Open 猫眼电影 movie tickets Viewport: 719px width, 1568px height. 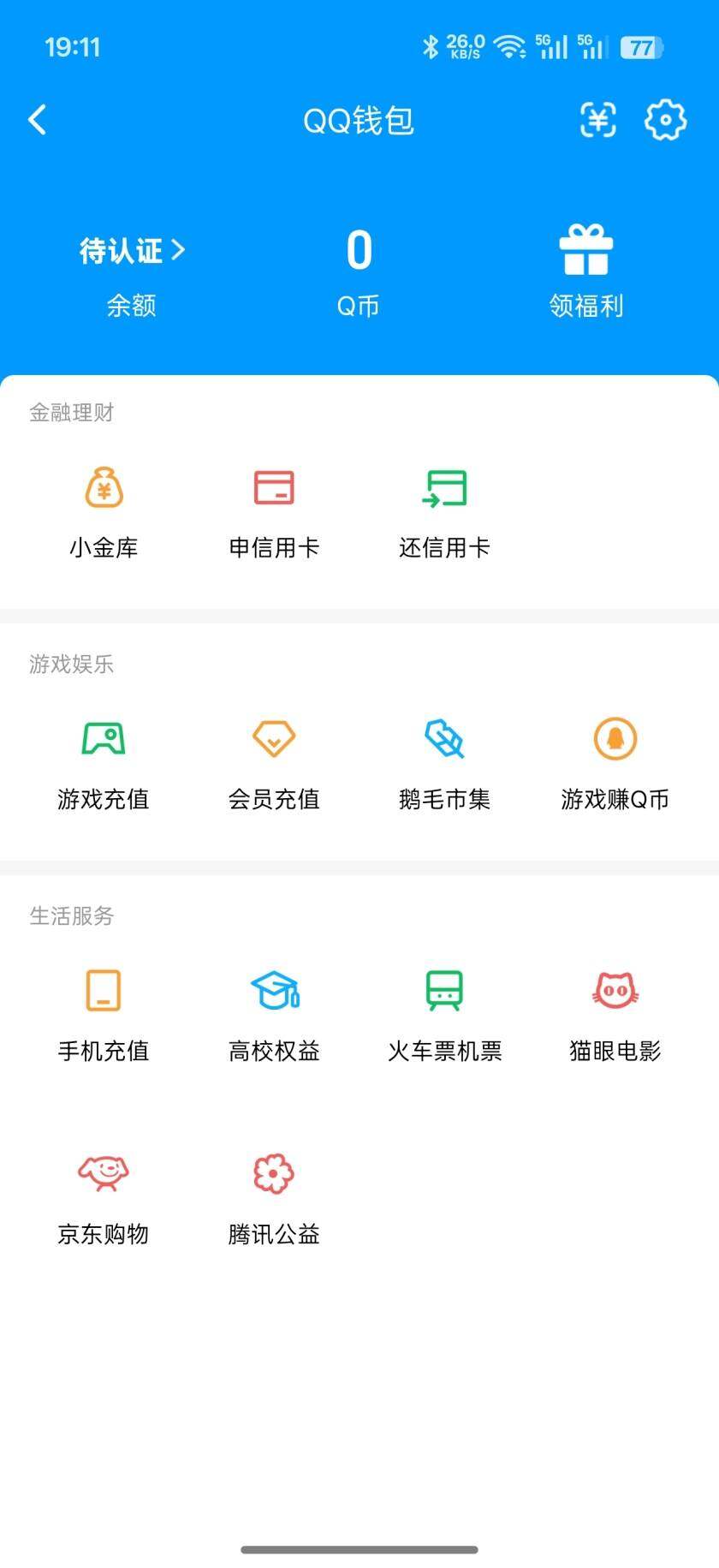point(614,1012)
